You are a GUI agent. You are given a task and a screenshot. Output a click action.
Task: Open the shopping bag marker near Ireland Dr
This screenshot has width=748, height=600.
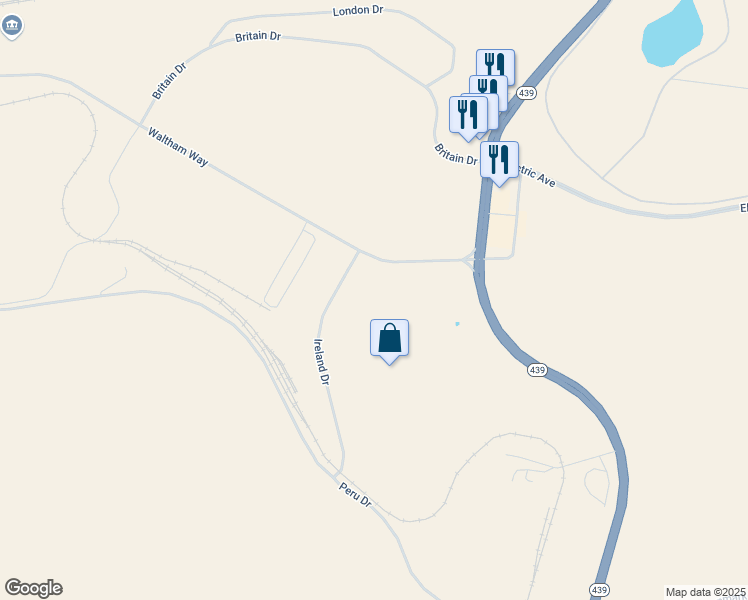(x=389, y=339)
